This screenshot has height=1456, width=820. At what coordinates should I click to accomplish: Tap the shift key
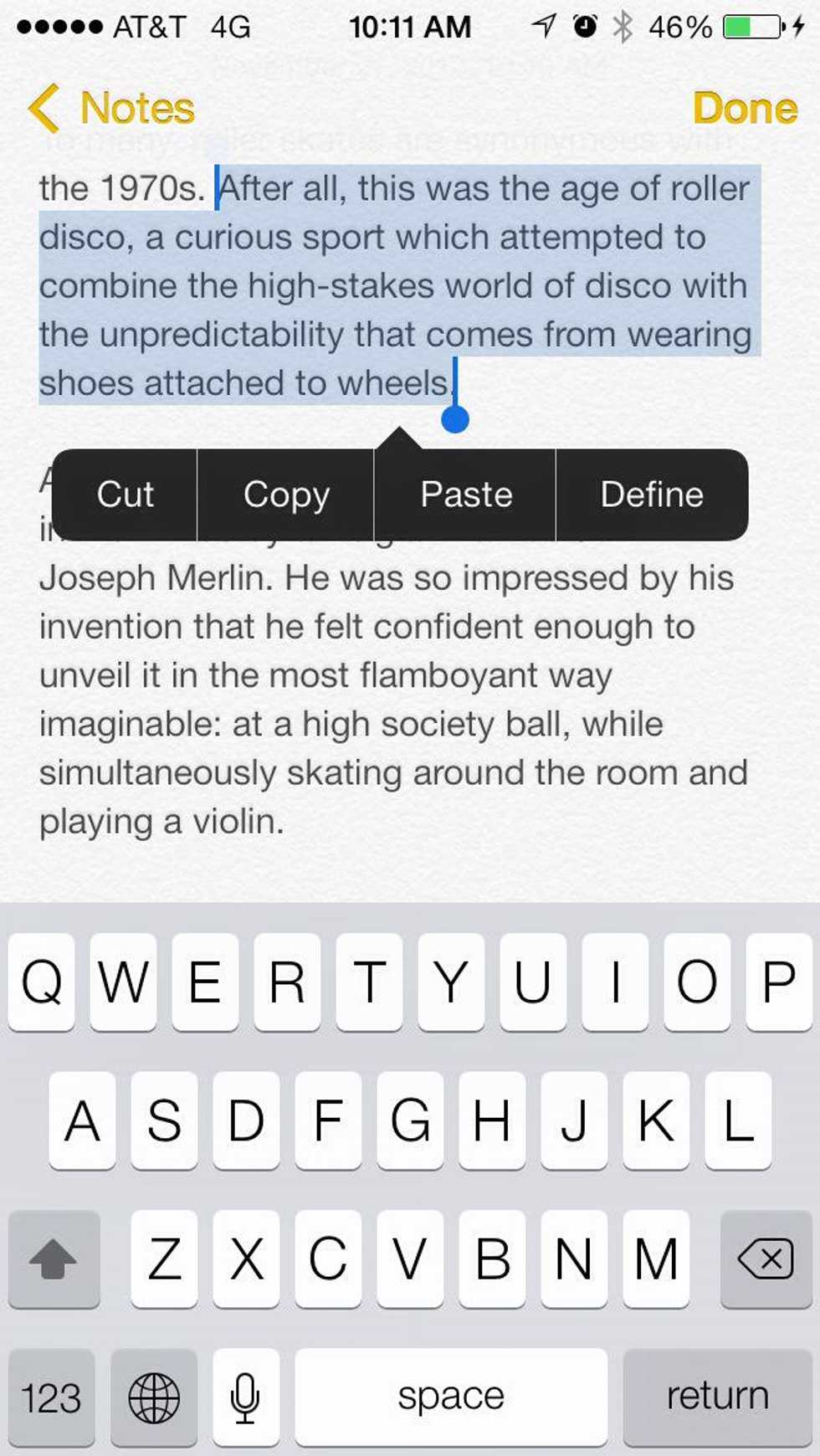[54, 1259]
